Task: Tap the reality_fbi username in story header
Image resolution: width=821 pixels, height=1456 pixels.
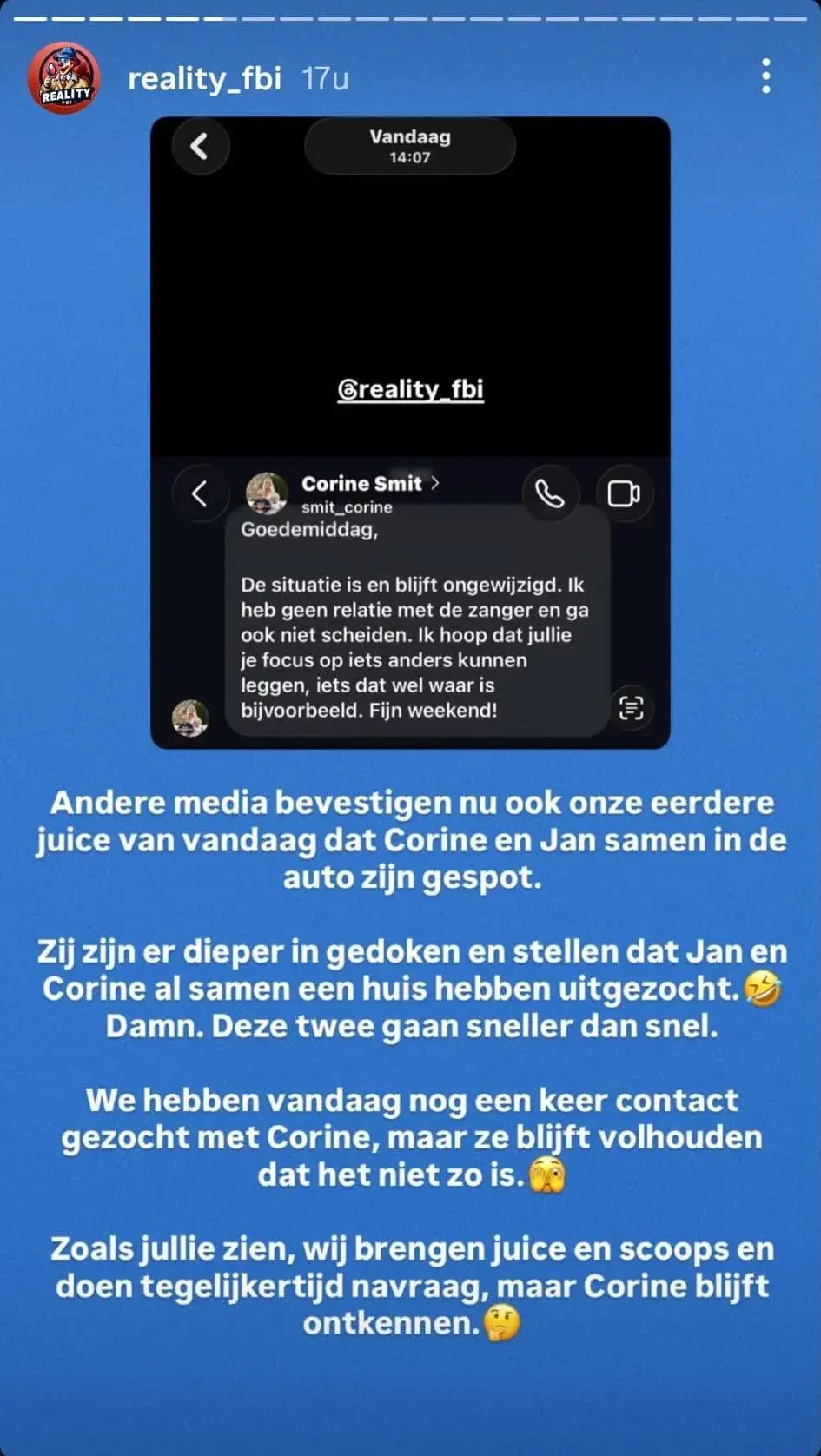Action: pyautogui.click(x=204, y=78)
